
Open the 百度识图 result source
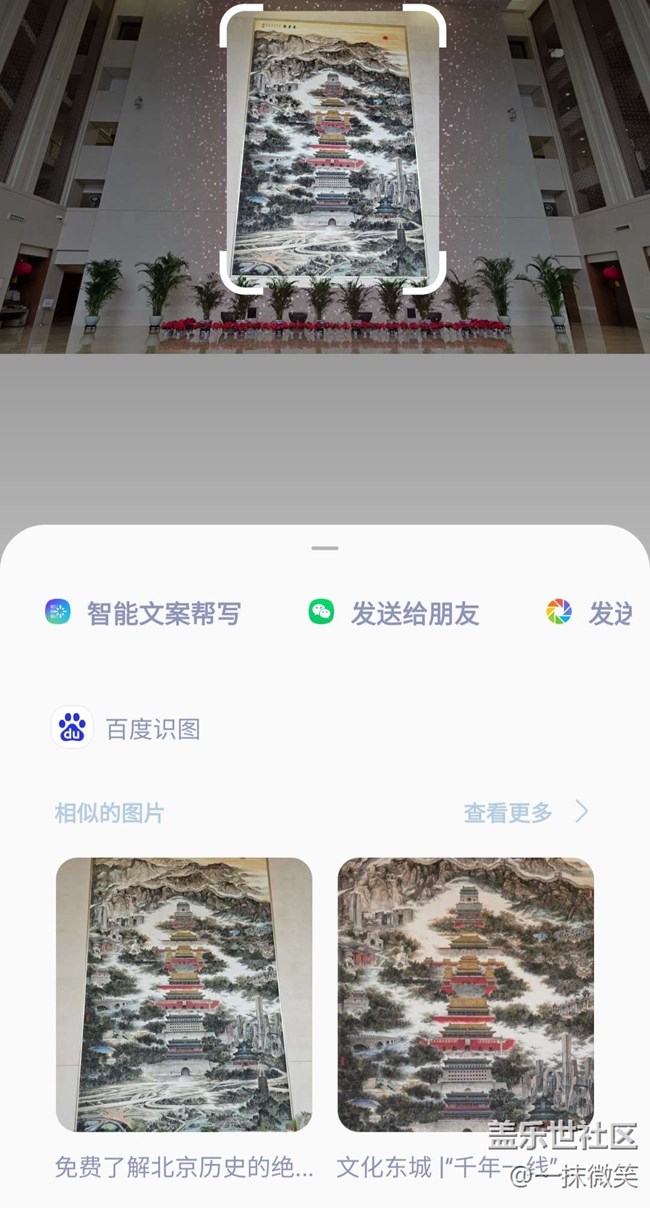[x=126, y=728]
